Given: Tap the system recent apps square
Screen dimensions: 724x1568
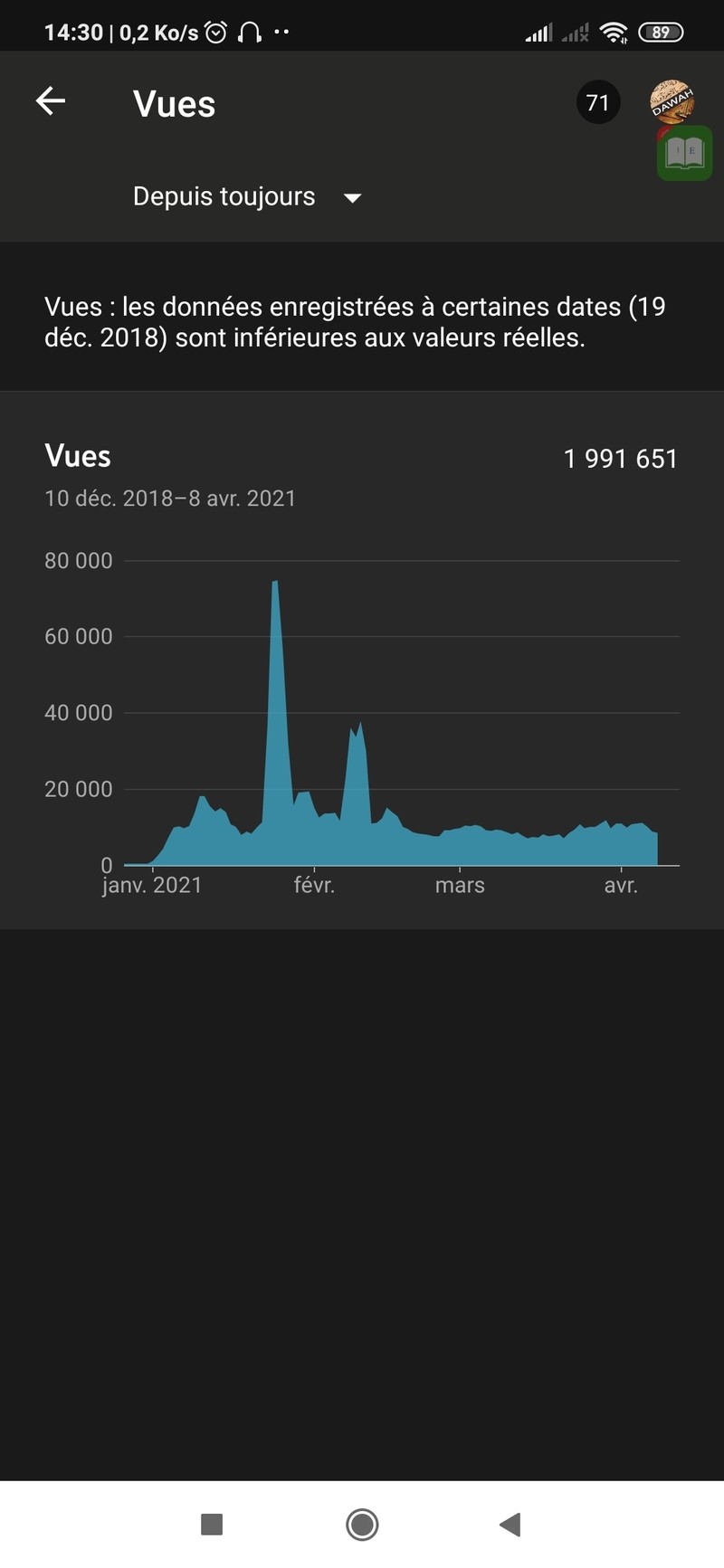Looking at the screenshot, I should pos(212,1524).
